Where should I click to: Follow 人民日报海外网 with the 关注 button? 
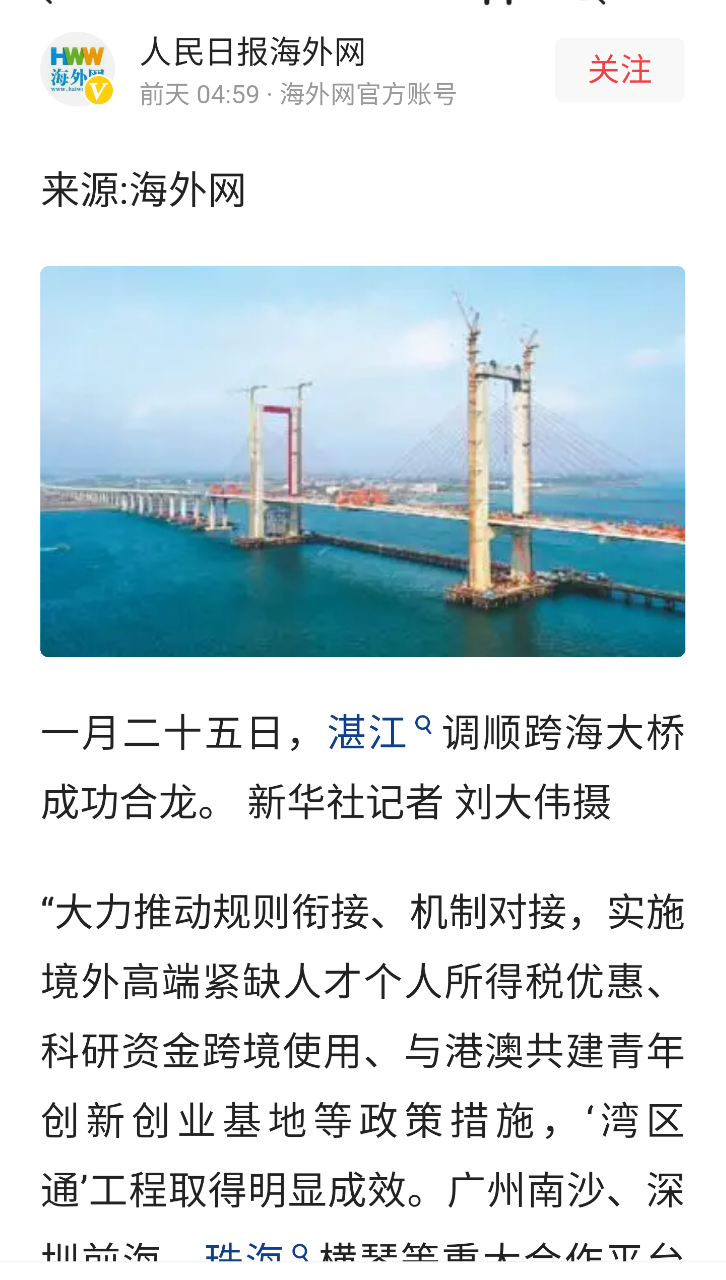(x=619, y=70)
